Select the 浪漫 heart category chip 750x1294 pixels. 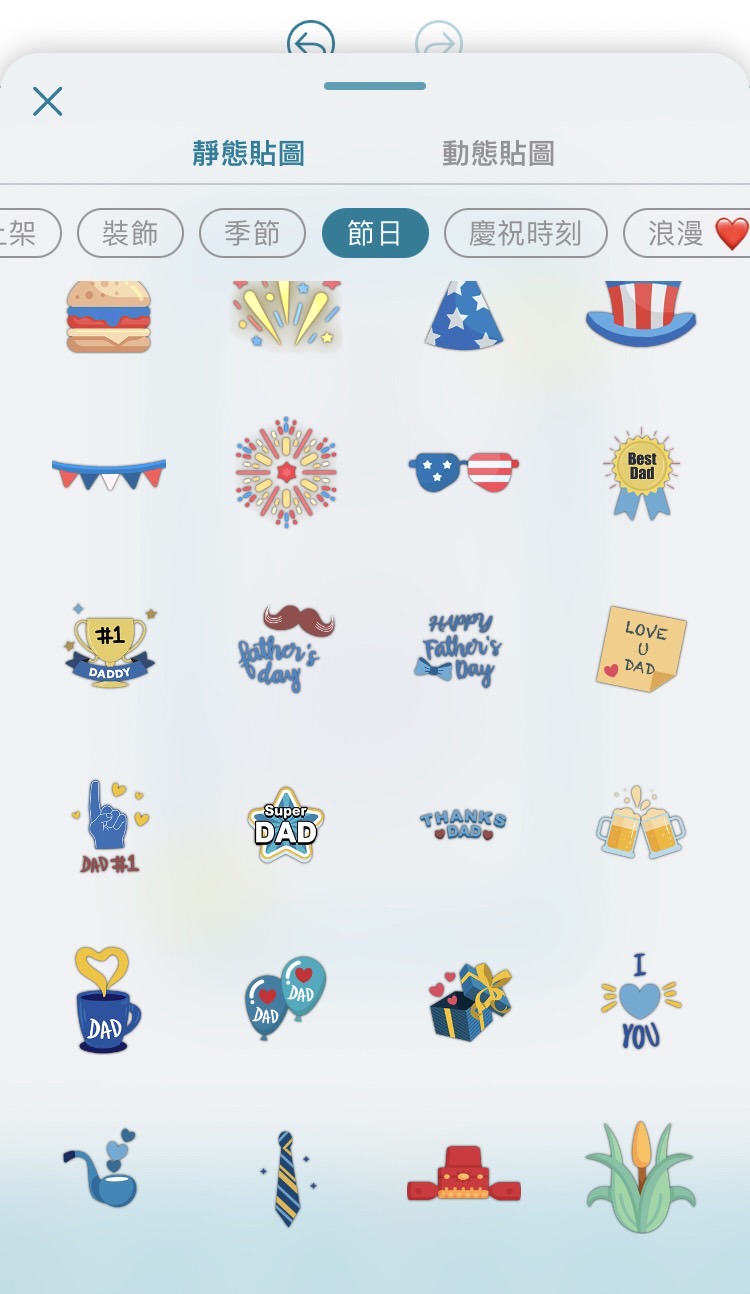690,234
